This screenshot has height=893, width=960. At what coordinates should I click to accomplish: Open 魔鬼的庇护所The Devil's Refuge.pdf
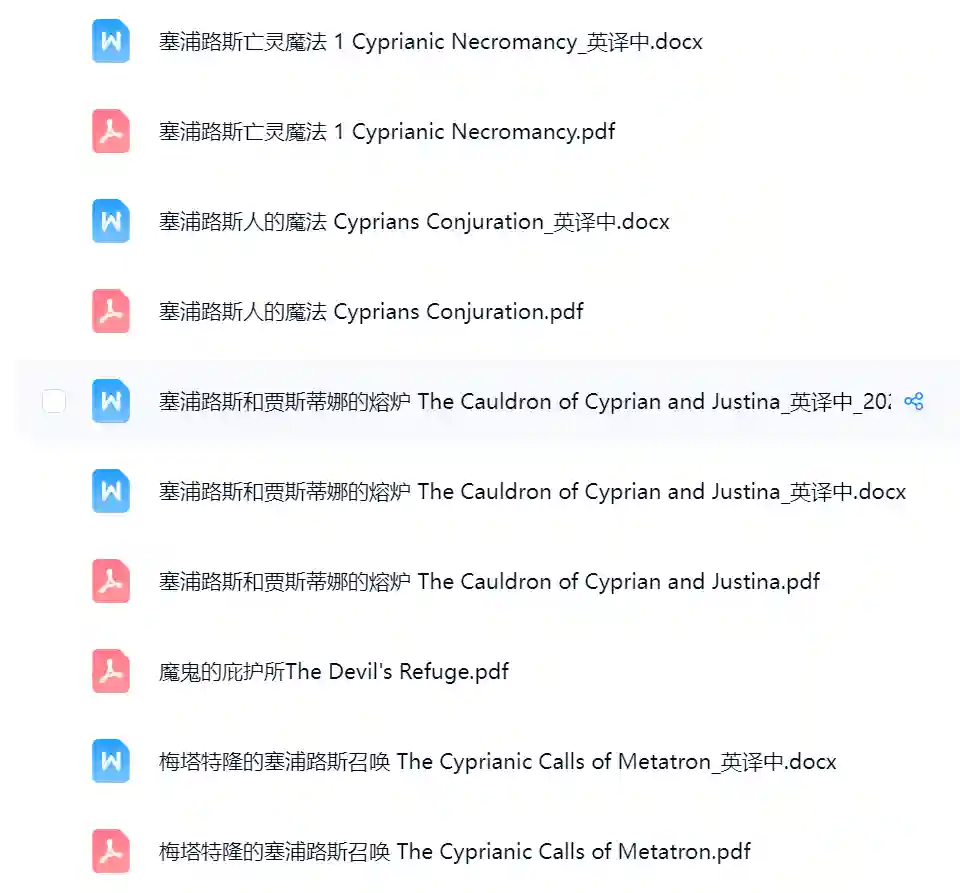[x=334, y=671]
